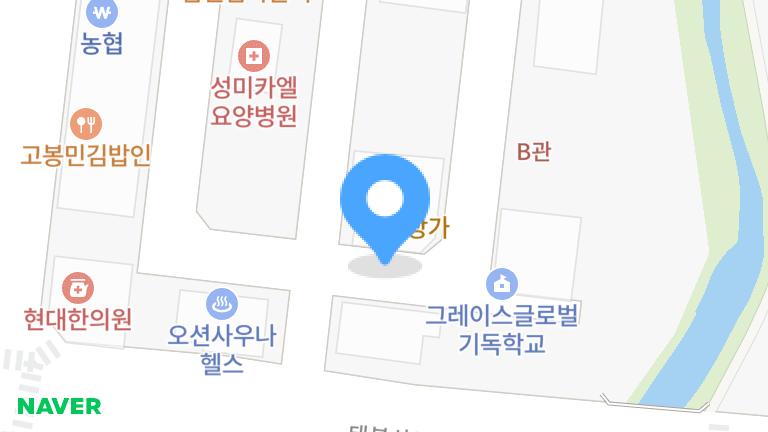
Task: Open 성미카엘 요양병원 hospital marker
Action: (255, 56)
